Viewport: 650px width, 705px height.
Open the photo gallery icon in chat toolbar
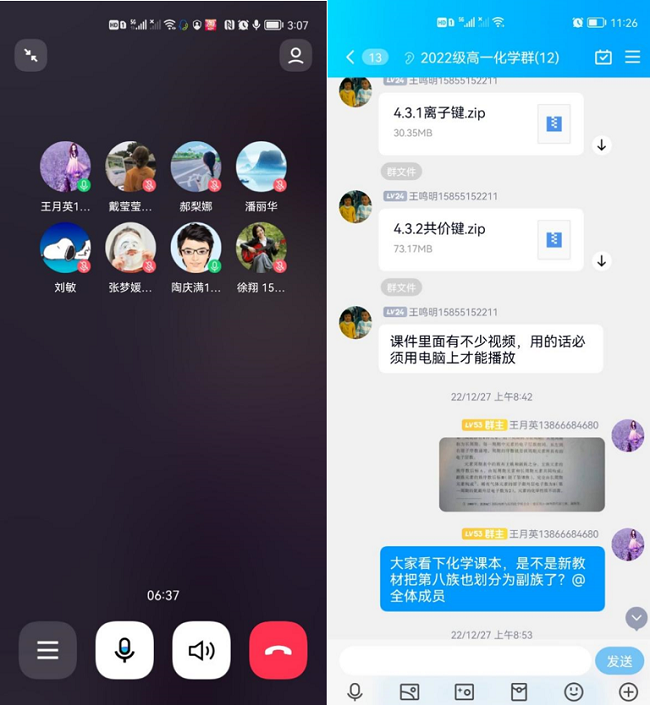409,691
